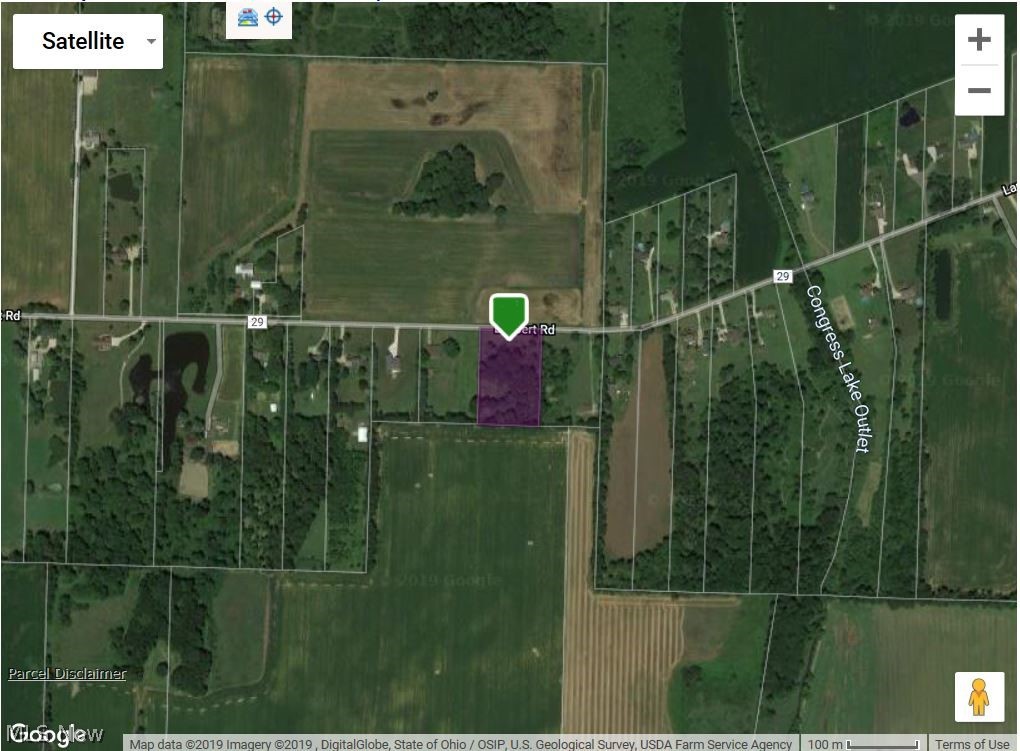Open the Satellite map type dropdown
Image resolution: width=1020 pixels, height=751 pixels.
coord(88,41)
